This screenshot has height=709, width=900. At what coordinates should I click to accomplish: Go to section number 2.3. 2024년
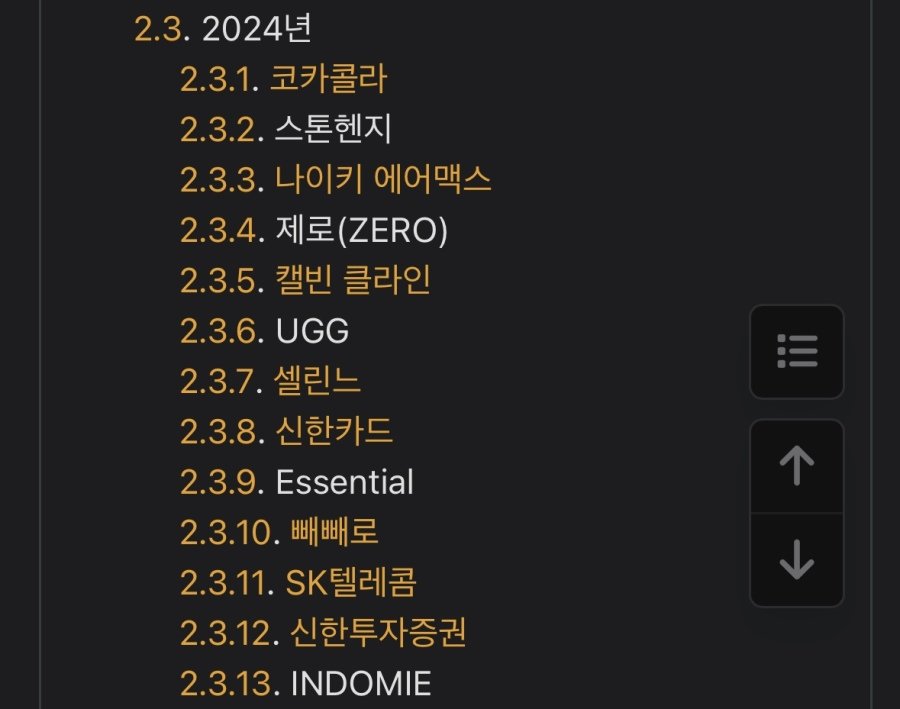(159, 29)
